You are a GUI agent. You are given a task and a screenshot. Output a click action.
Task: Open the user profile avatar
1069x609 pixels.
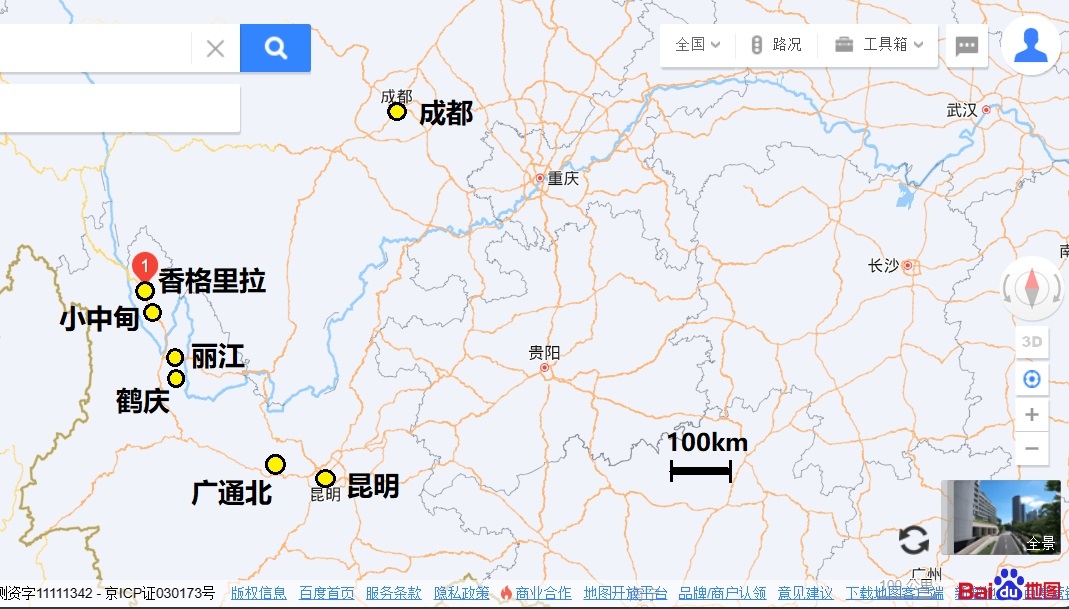click(x=1030, y=45)
